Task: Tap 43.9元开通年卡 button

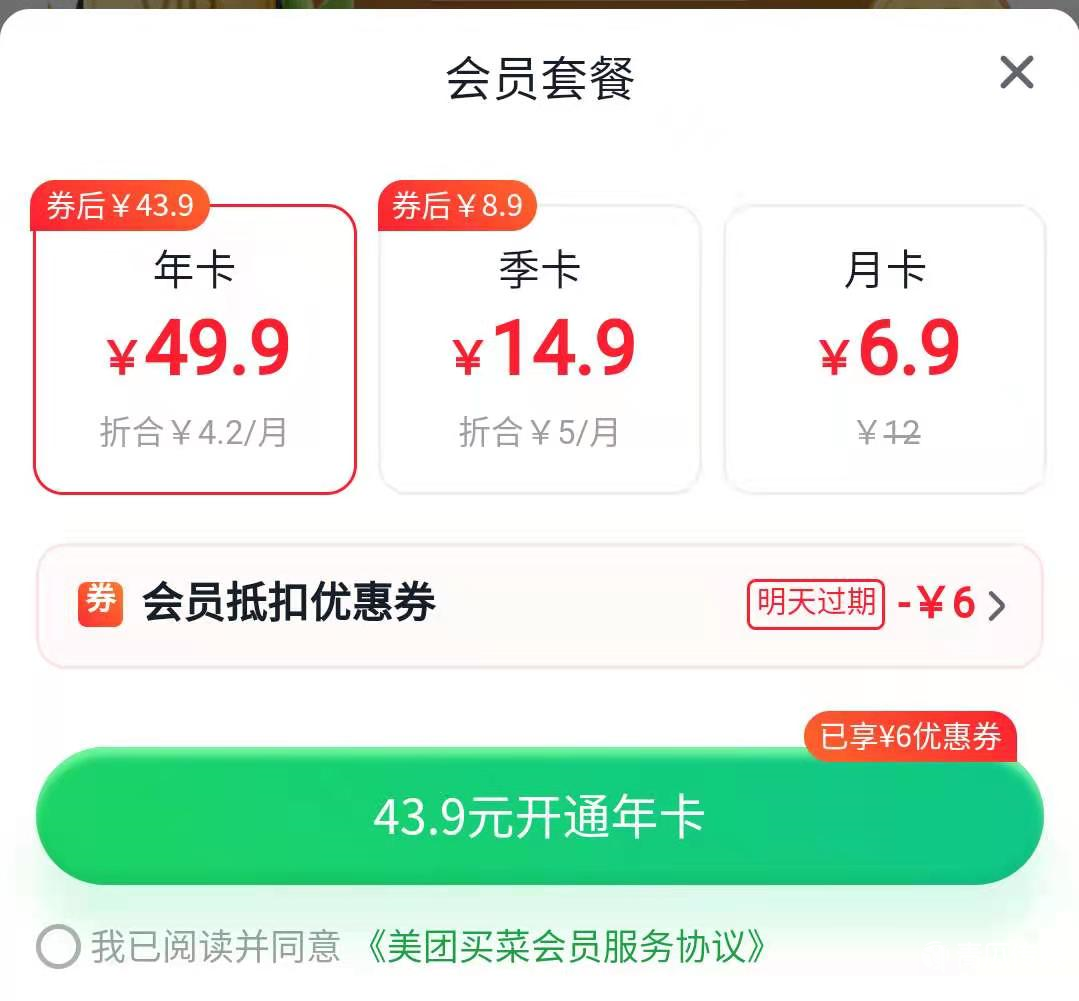Action: (x=540, y=817)
